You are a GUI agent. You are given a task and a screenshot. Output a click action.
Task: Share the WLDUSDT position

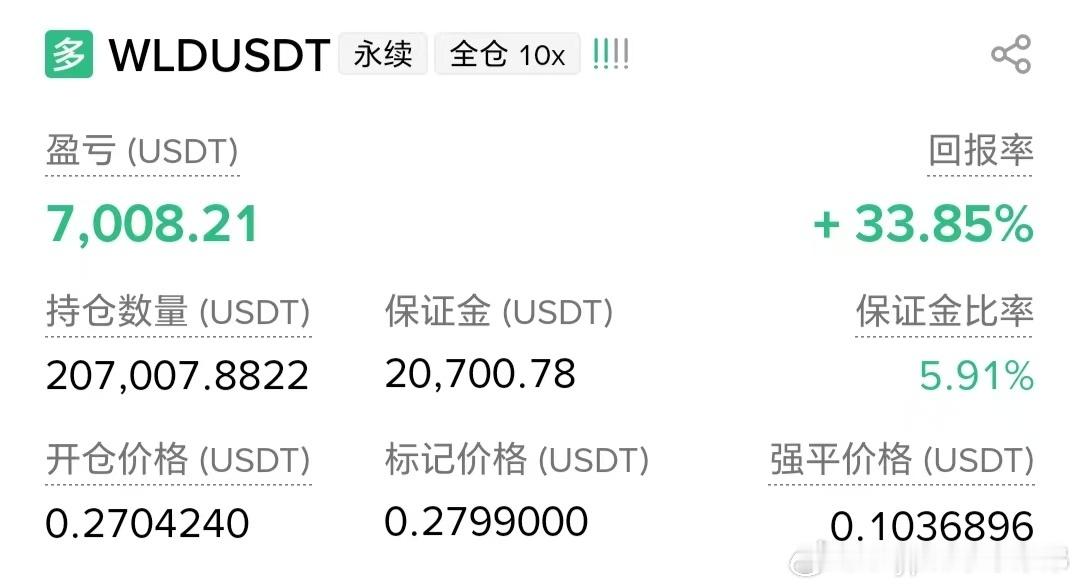(x=1010, y=54)
